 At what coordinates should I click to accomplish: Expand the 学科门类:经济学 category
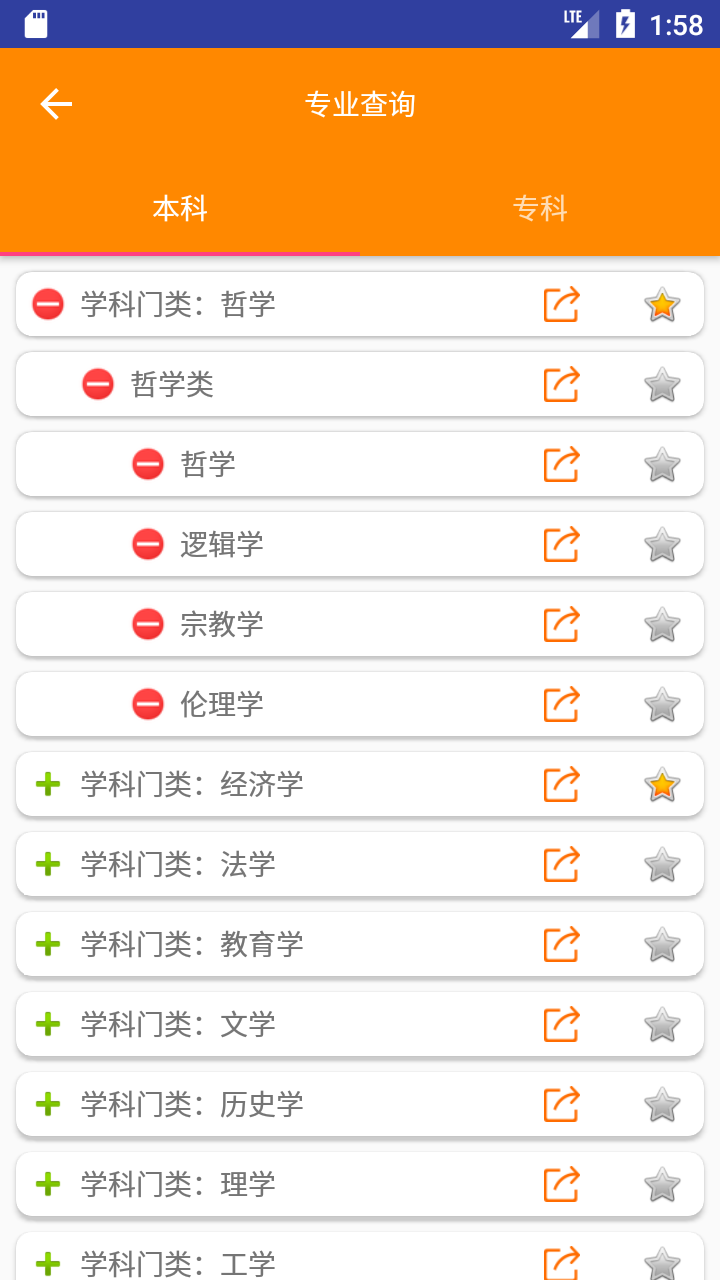point(48,784)
